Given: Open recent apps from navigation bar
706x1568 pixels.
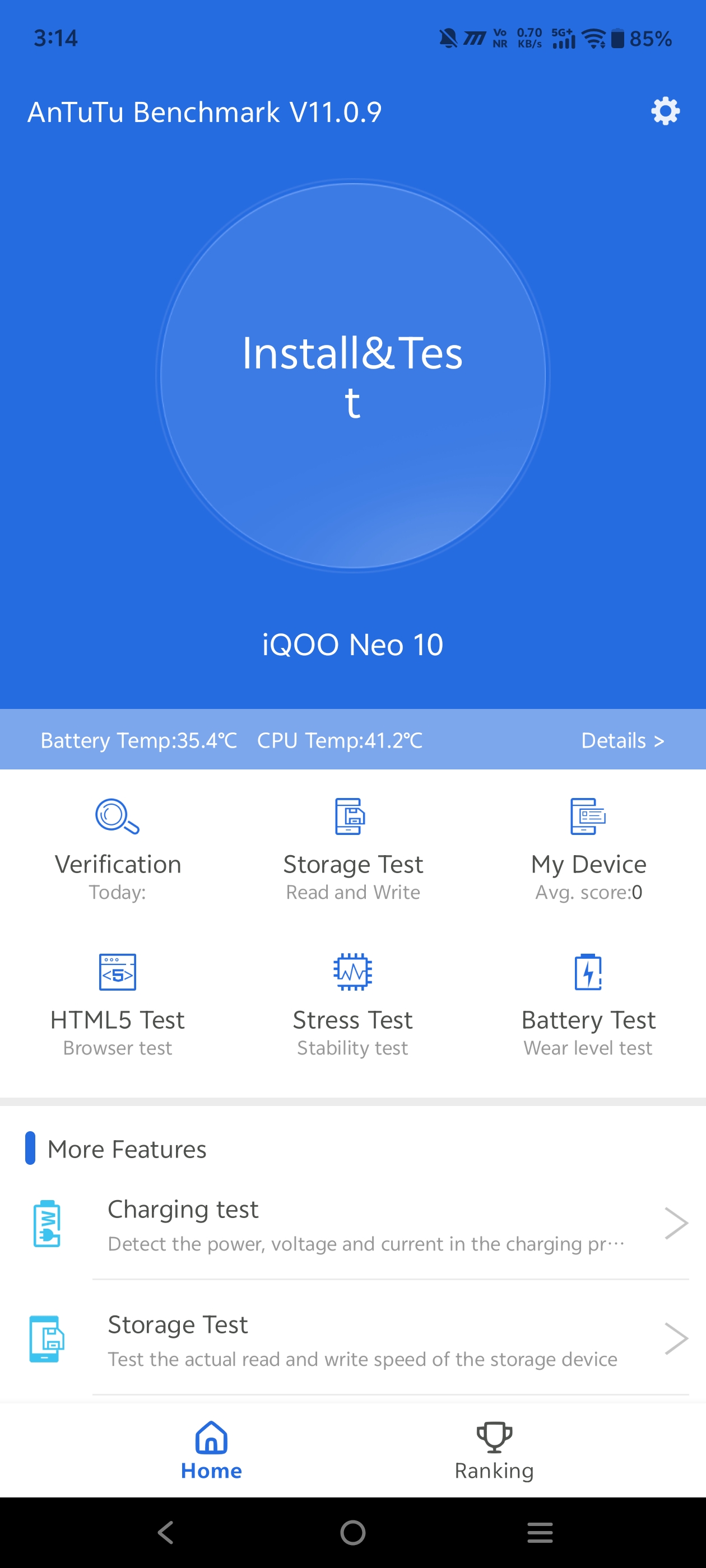Looking at the screenshot, I should point(540,1532).
